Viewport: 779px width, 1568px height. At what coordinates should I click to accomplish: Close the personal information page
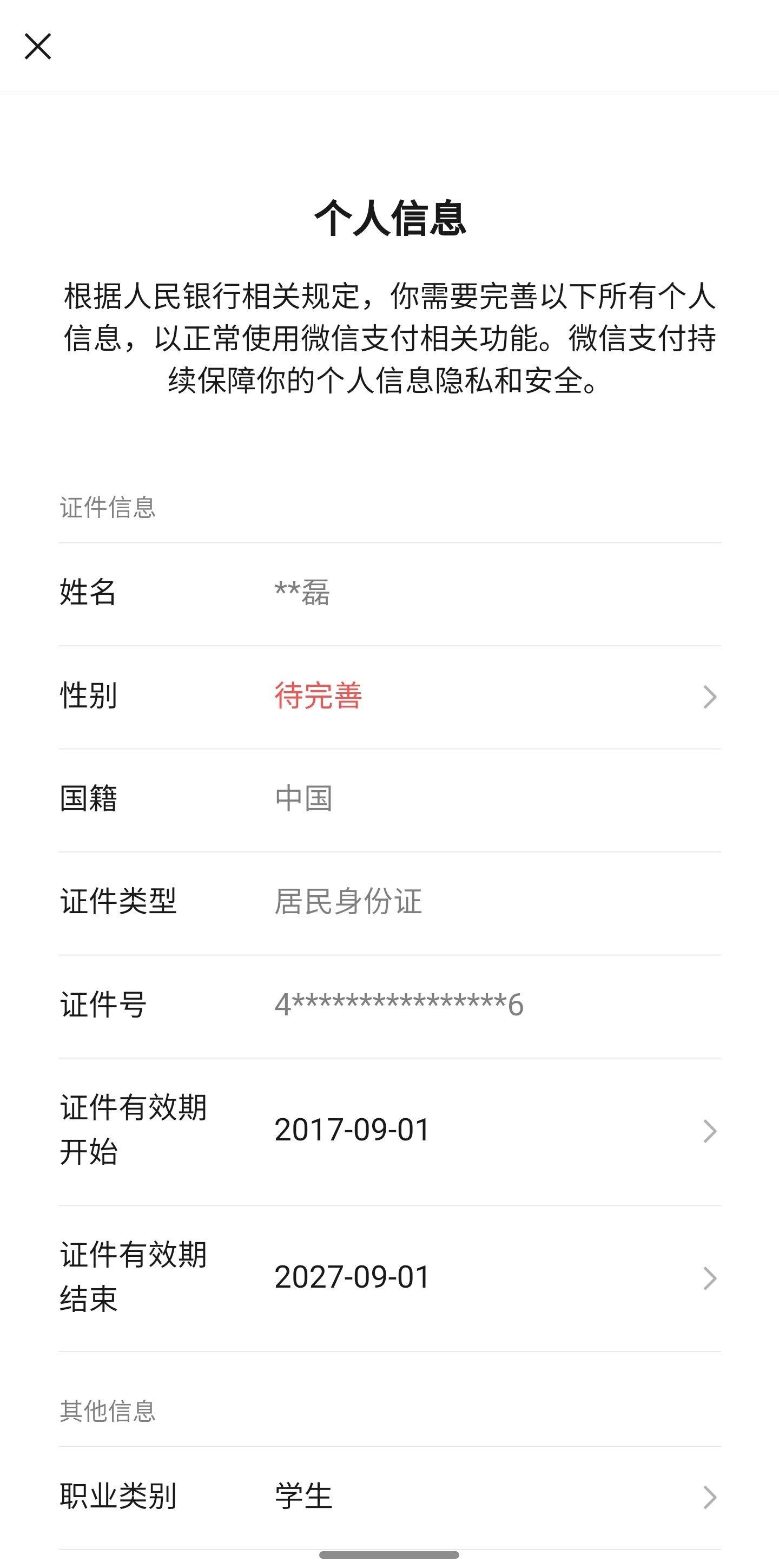(38, 46)
